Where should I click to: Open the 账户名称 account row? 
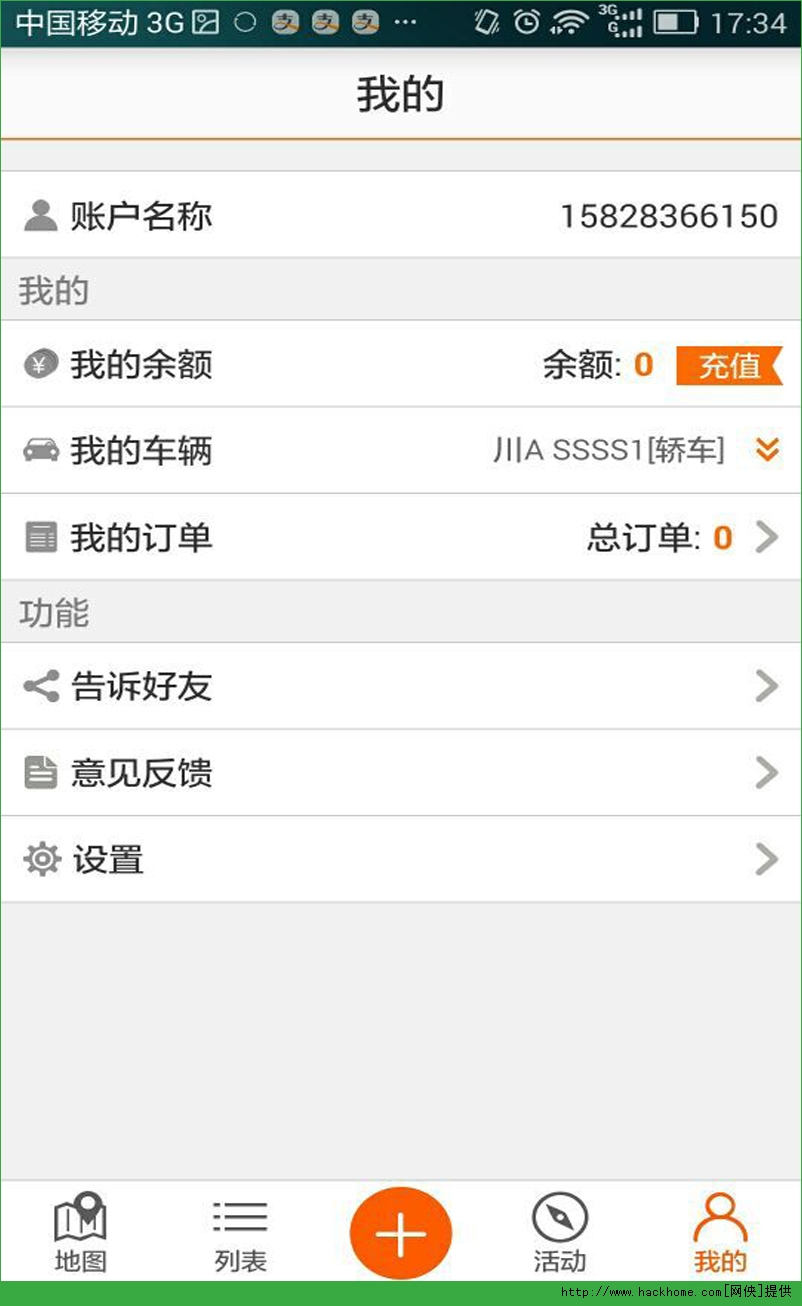[401, 215]
